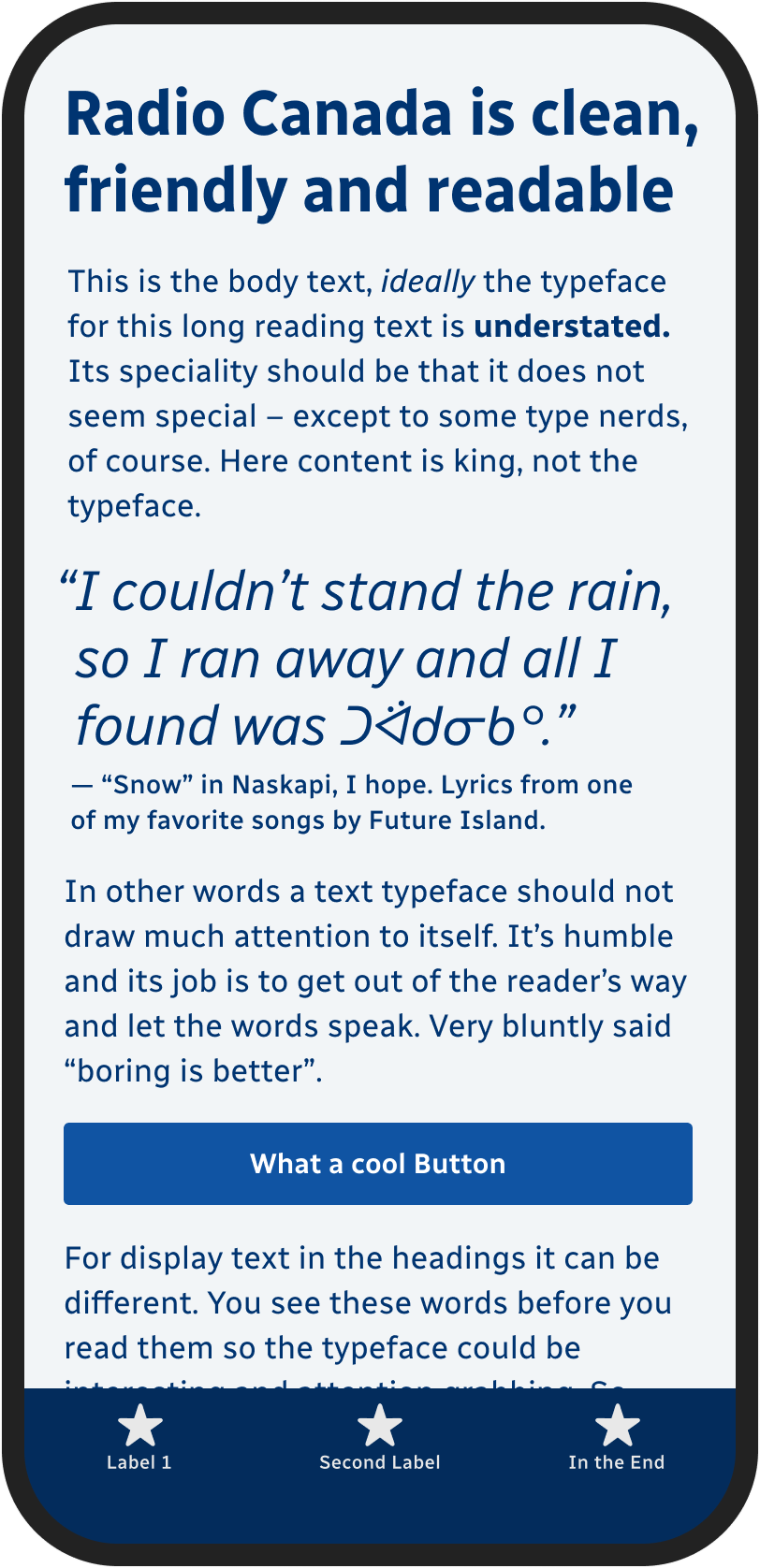Select the In the End tab
760x1568 pixels.
click(x=617, y=1439)
